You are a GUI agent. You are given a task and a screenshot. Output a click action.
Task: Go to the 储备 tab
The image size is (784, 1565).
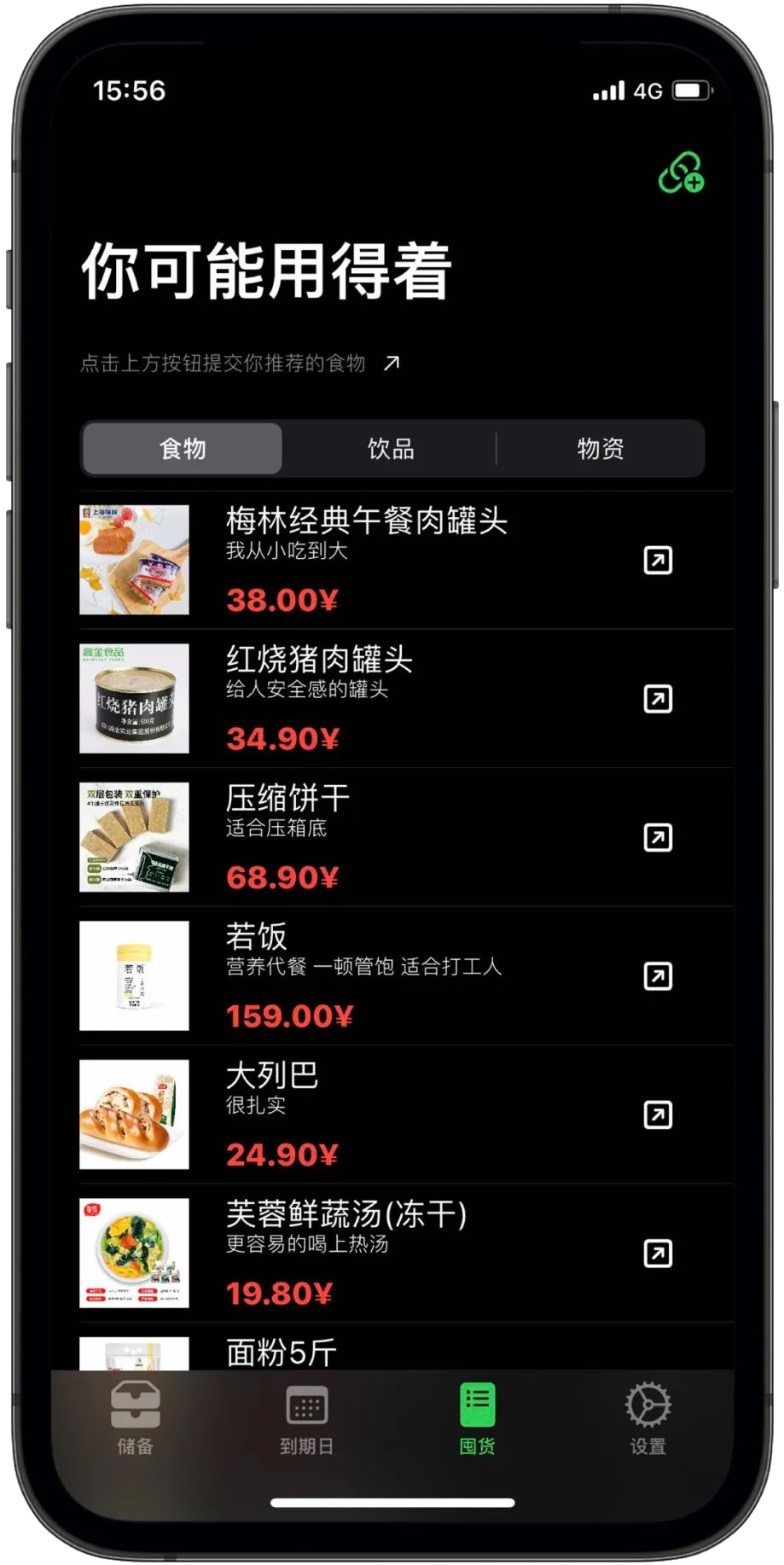136,1419
